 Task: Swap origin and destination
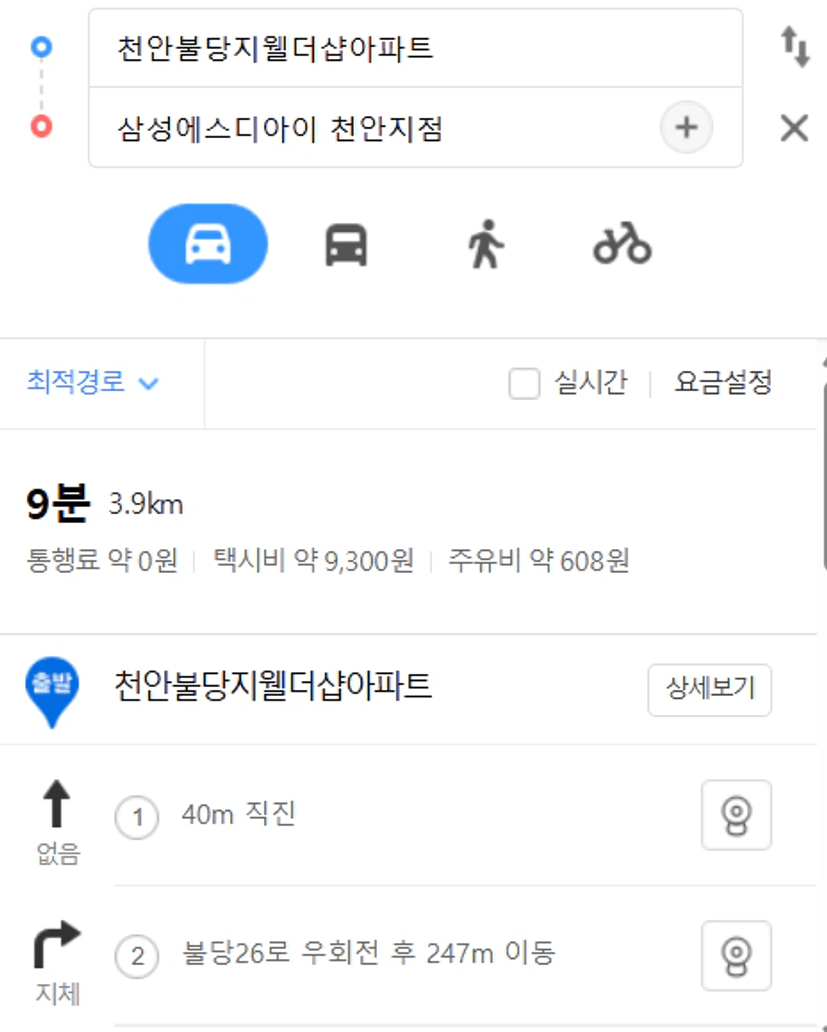[x=795, y=47]
